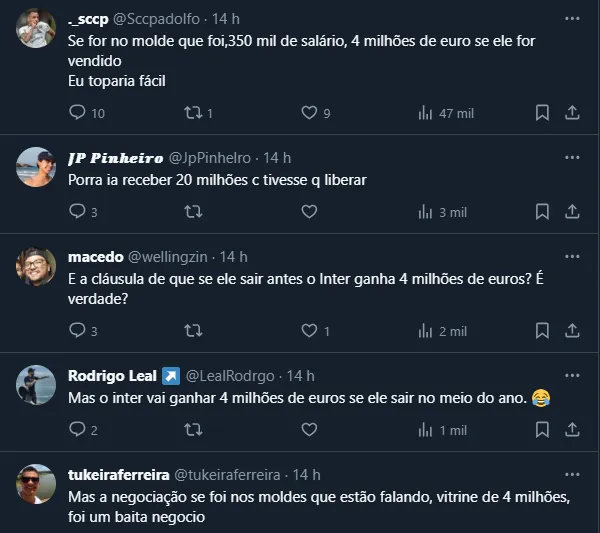Share JP Pinheiro's tweet
The image size is (600, 533).
point(572,211)
